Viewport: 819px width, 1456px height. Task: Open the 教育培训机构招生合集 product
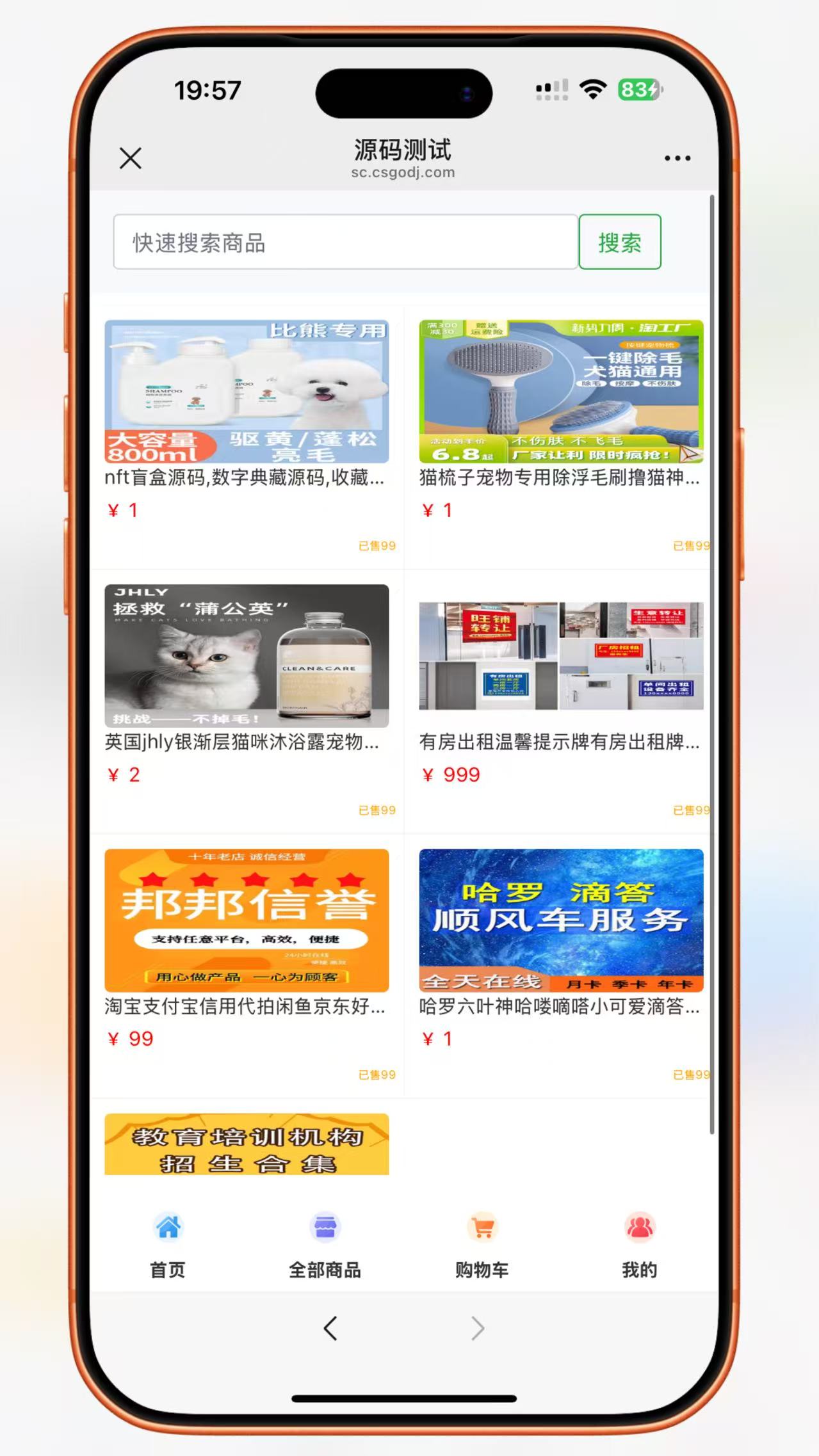tap(247, 1144)
